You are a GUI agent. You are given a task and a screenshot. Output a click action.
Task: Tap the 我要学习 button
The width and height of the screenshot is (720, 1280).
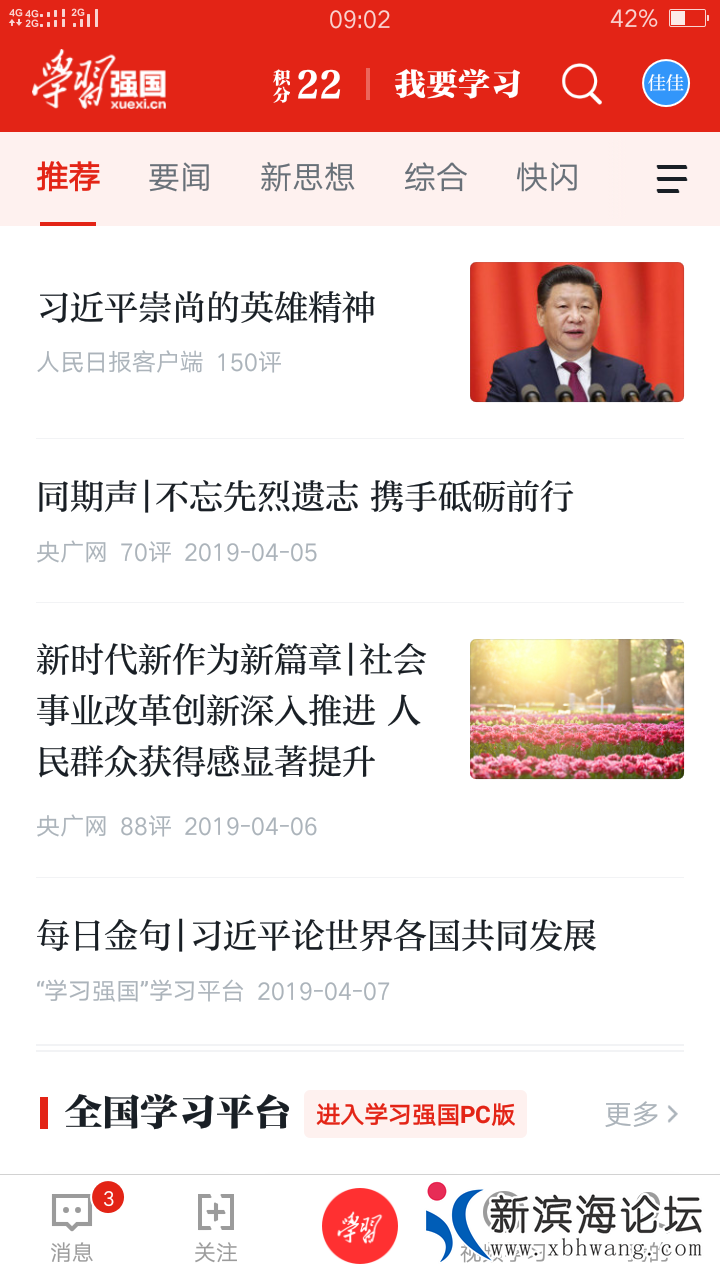(x=457, y=84)
